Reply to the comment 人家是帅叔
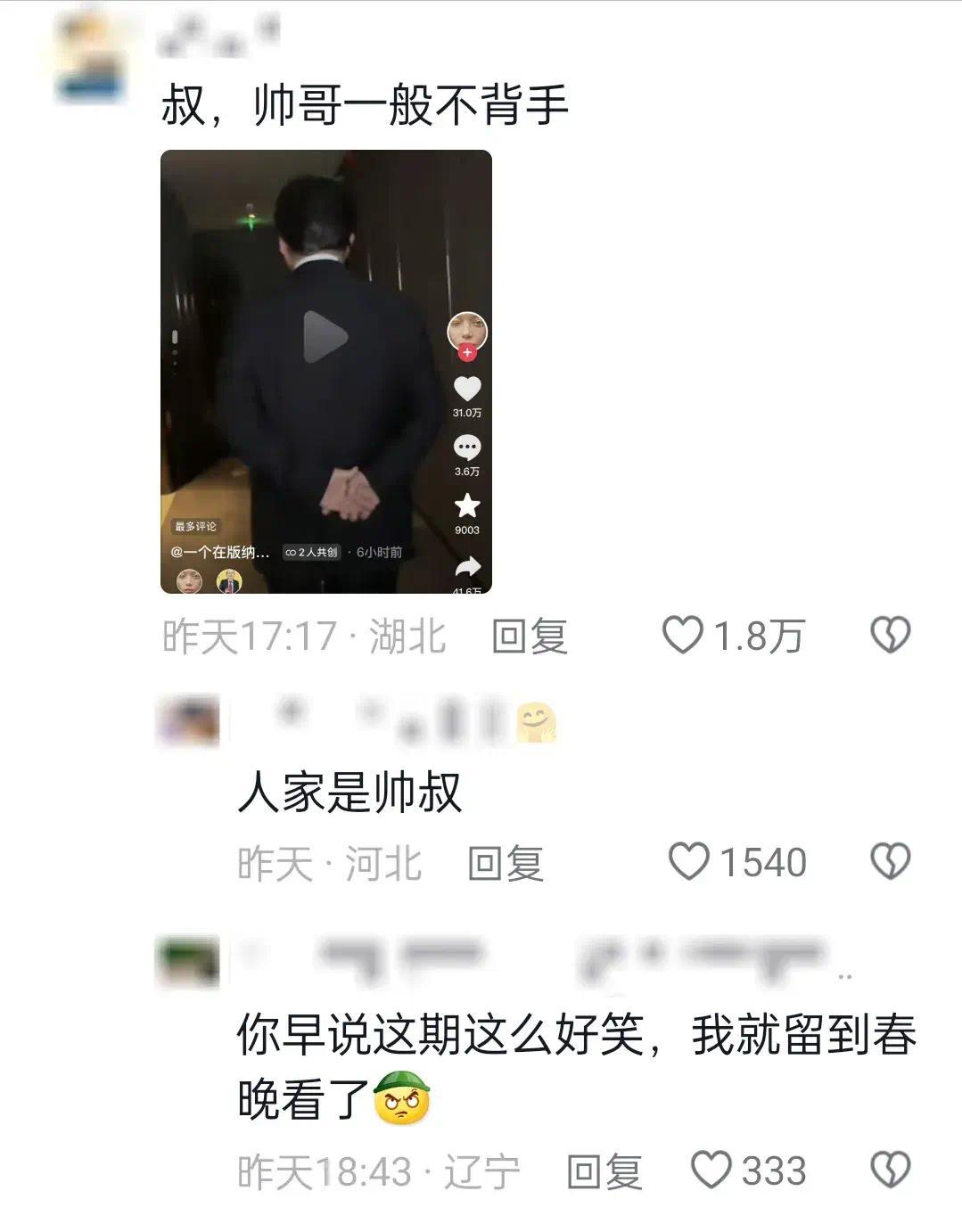Screen dimensions: 962x1232 coord(506,863)
